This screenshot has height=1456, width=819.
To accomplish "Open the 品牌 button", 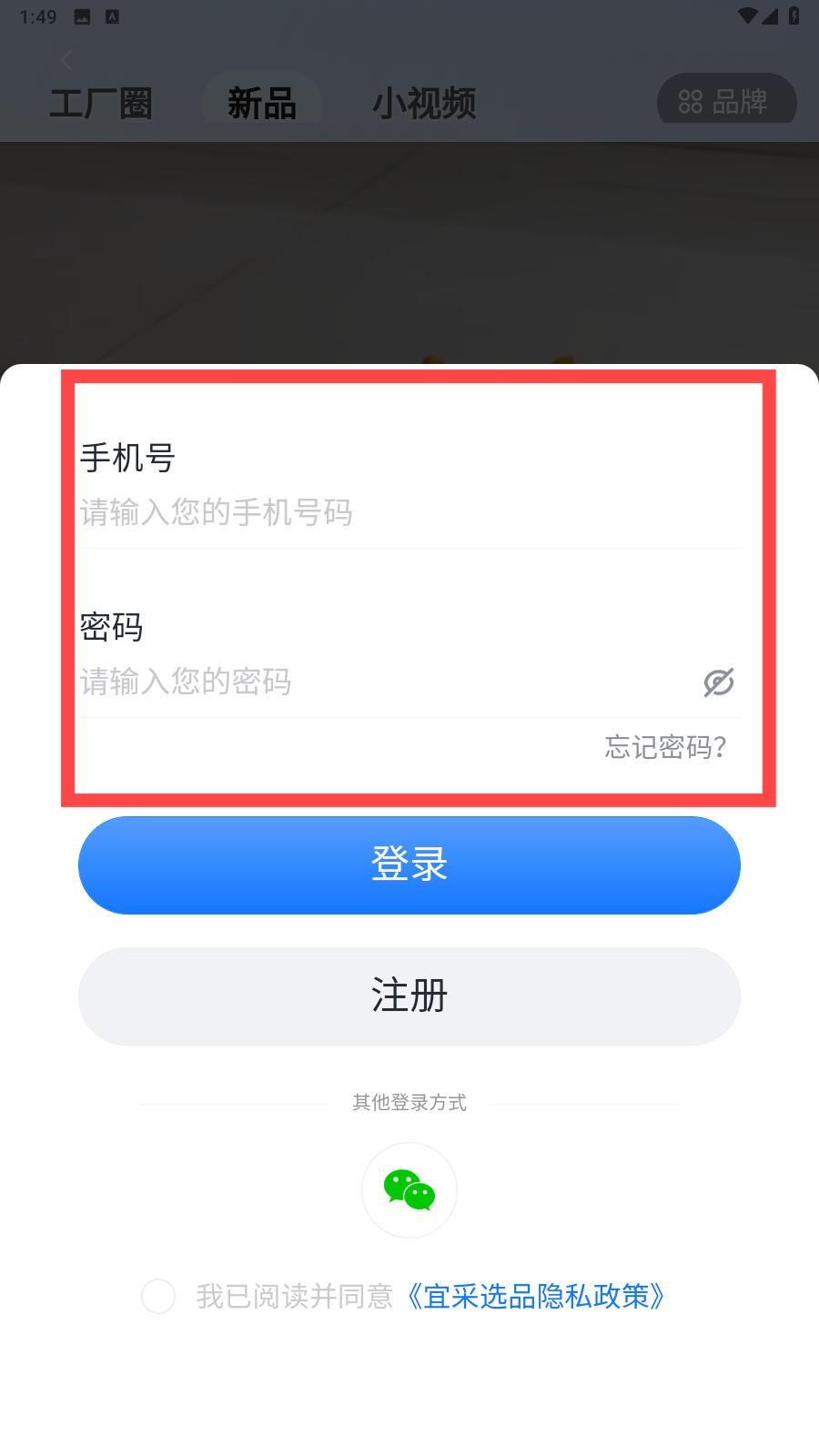I will pyautogui.click(x=726, y=100).
